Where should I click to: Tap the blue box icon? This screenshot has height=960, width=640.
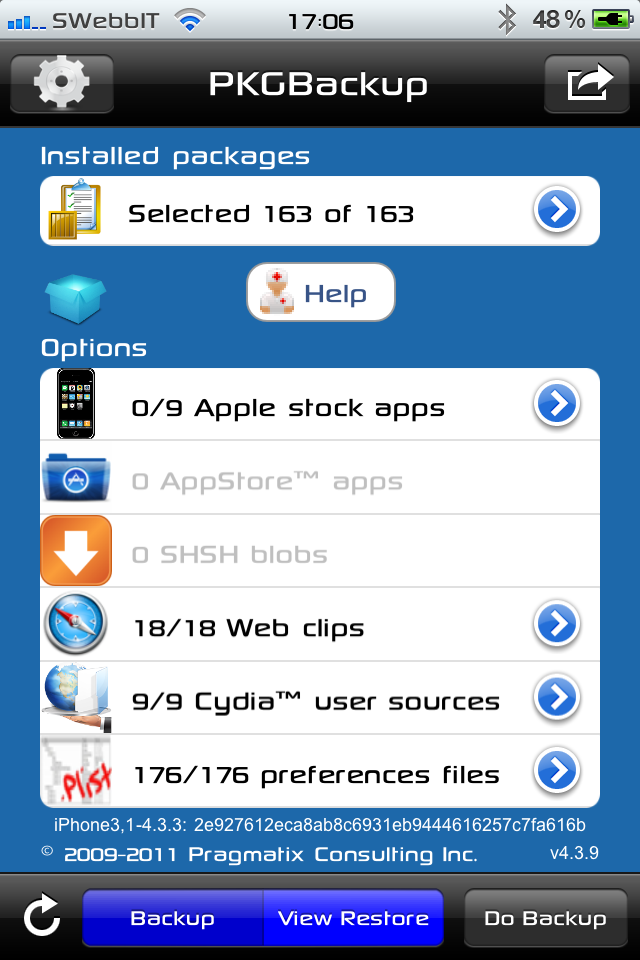(x=75, y=298)
